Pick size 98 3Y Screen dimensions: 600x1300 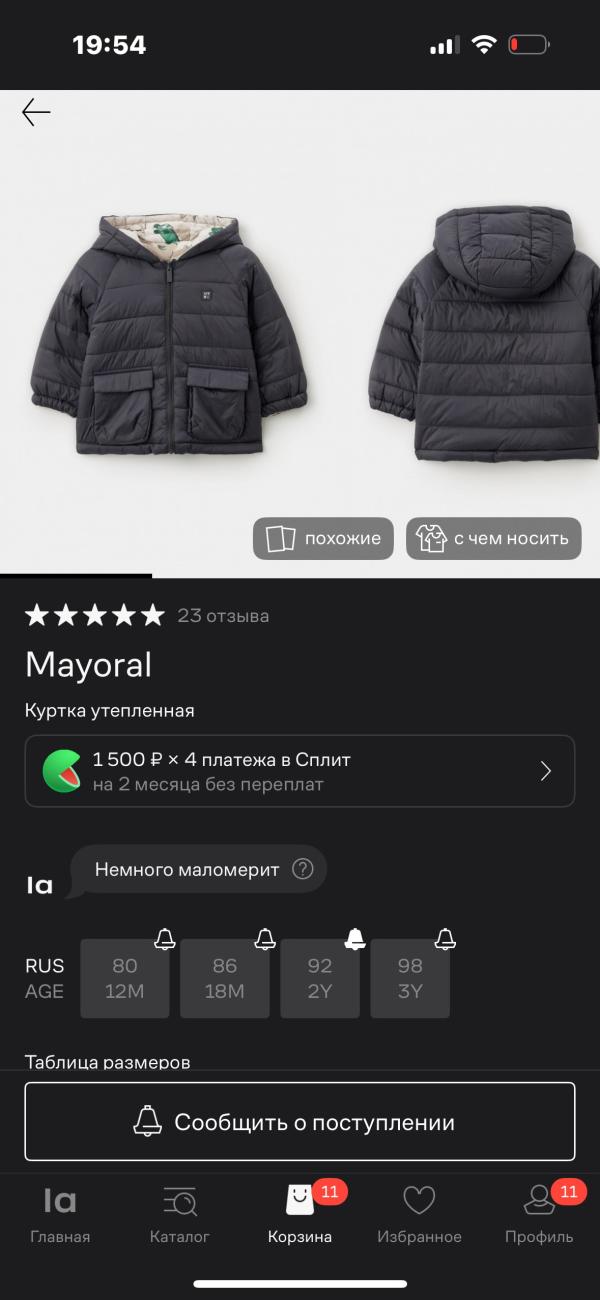point(410,978)
